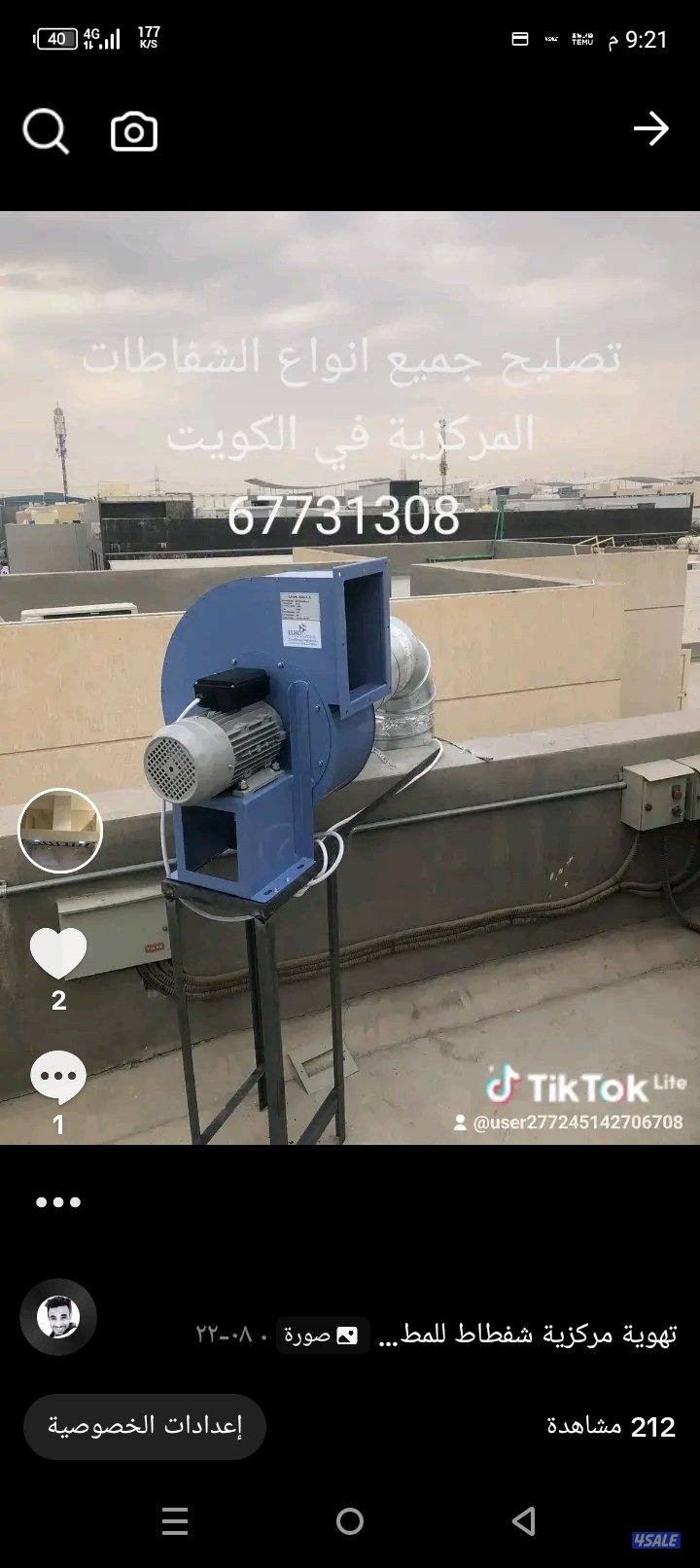Open إعدادات الخصوصية privacy settings

pyautogui.click(x=145, y=1426)
